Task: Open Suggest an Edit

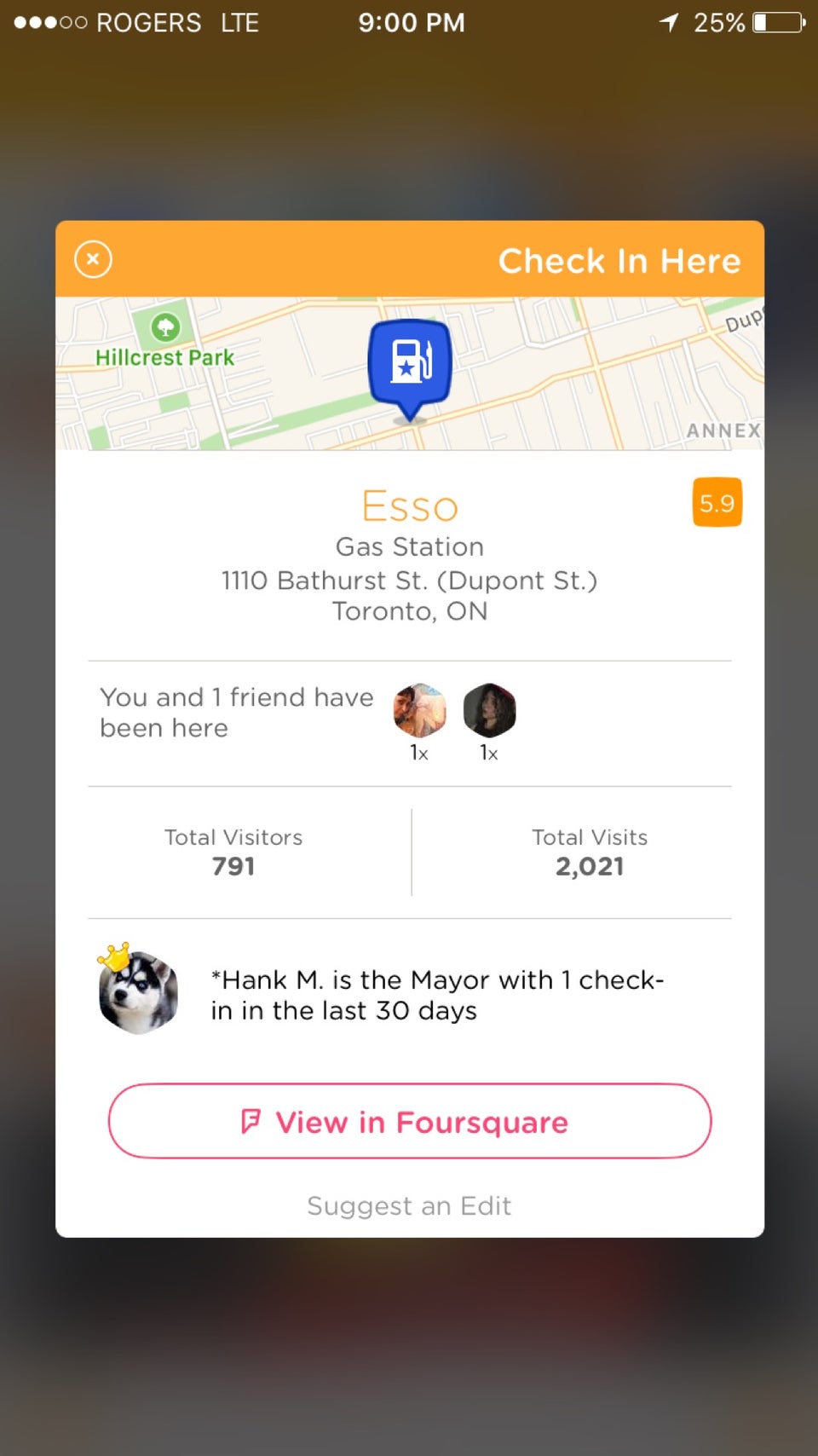Action: point(409,1205)
